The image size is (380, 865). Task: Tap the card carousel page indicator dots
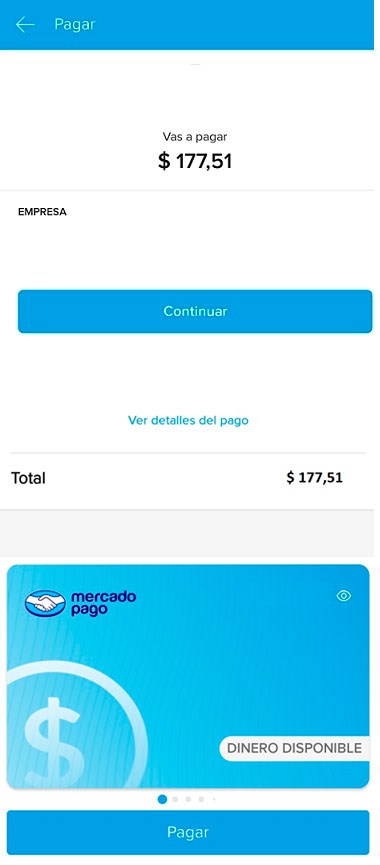pos(188,799)
